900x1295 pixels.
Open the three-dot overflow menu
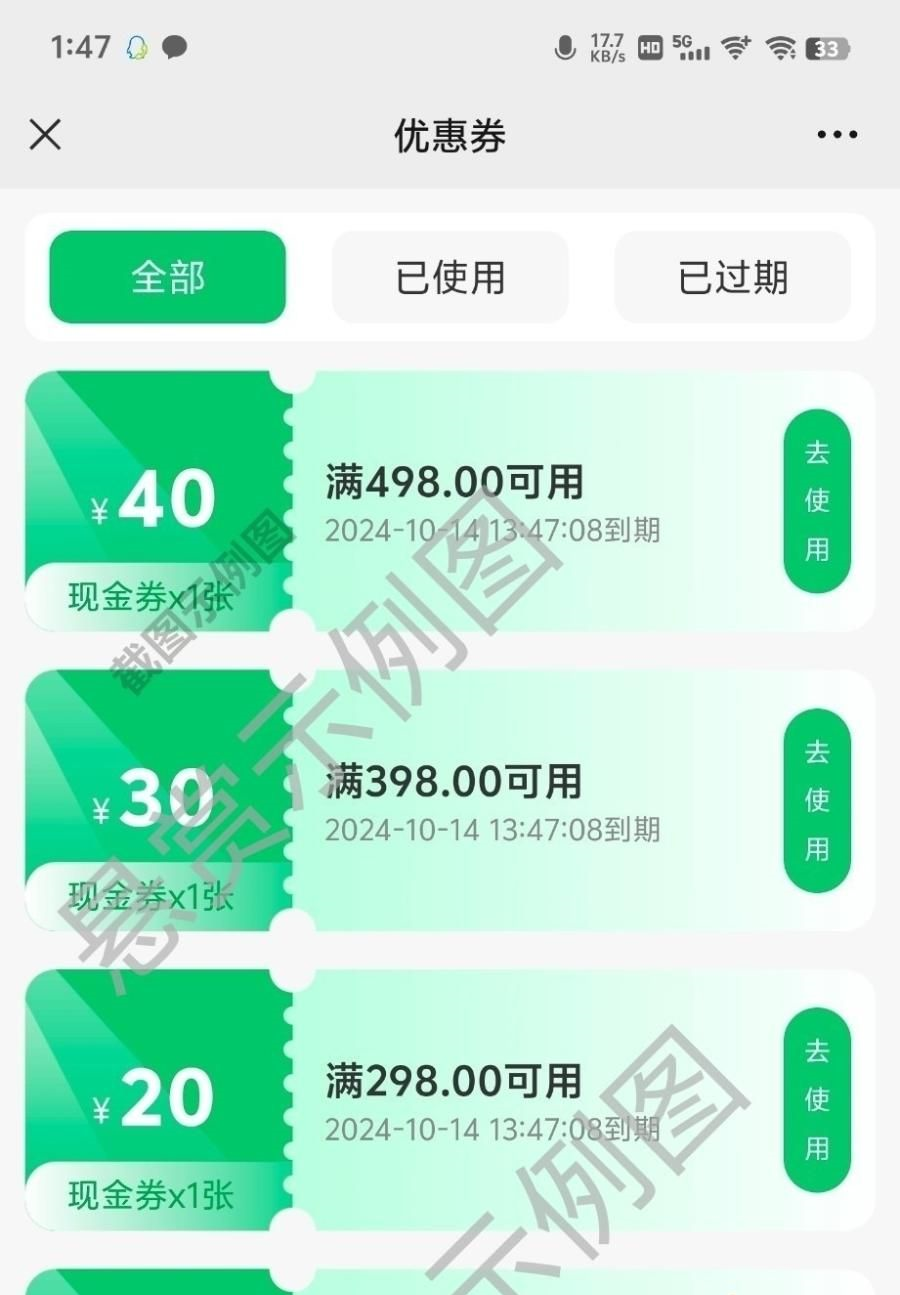coord(836,135)
